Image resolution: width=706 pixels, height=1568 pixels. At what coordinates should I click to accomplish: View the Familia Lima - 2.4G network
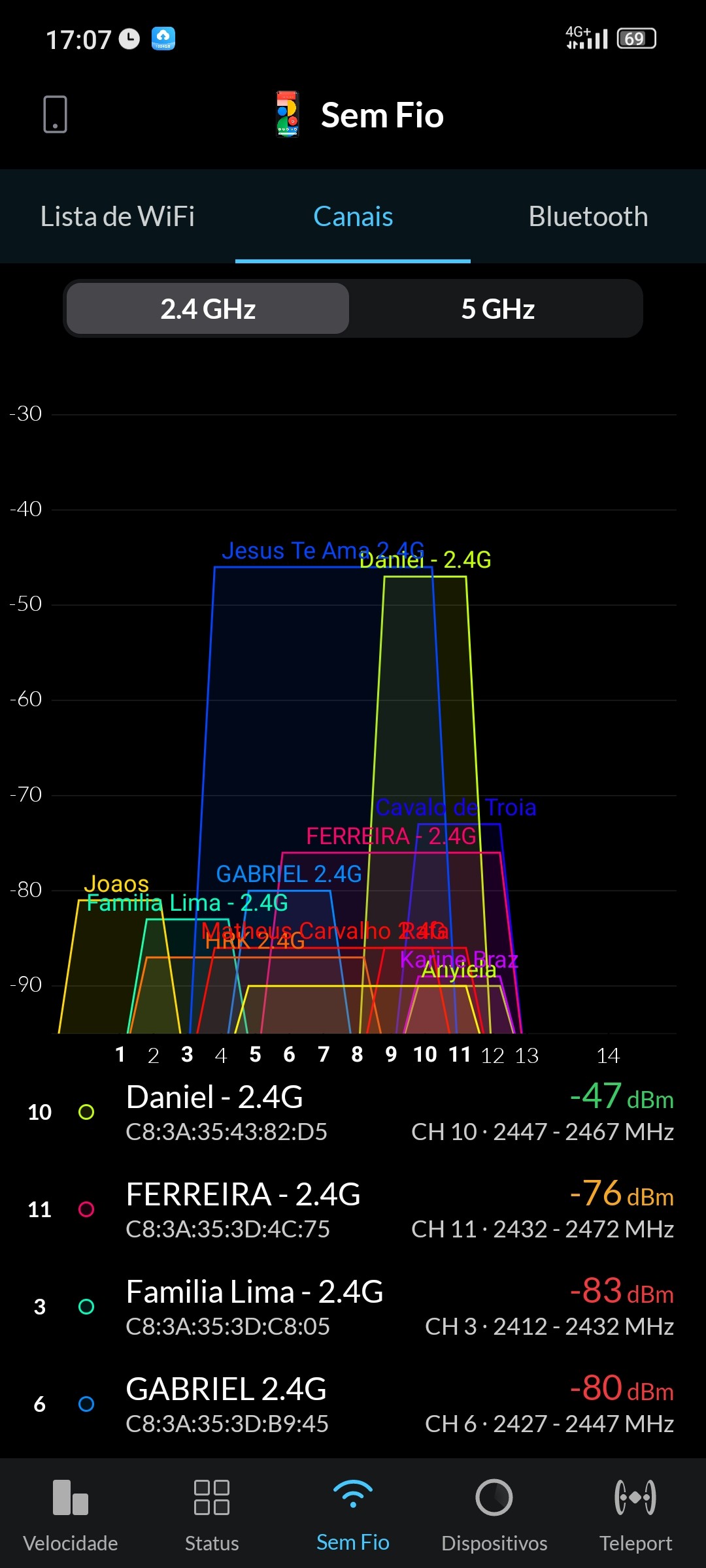tap(353, 1307)
